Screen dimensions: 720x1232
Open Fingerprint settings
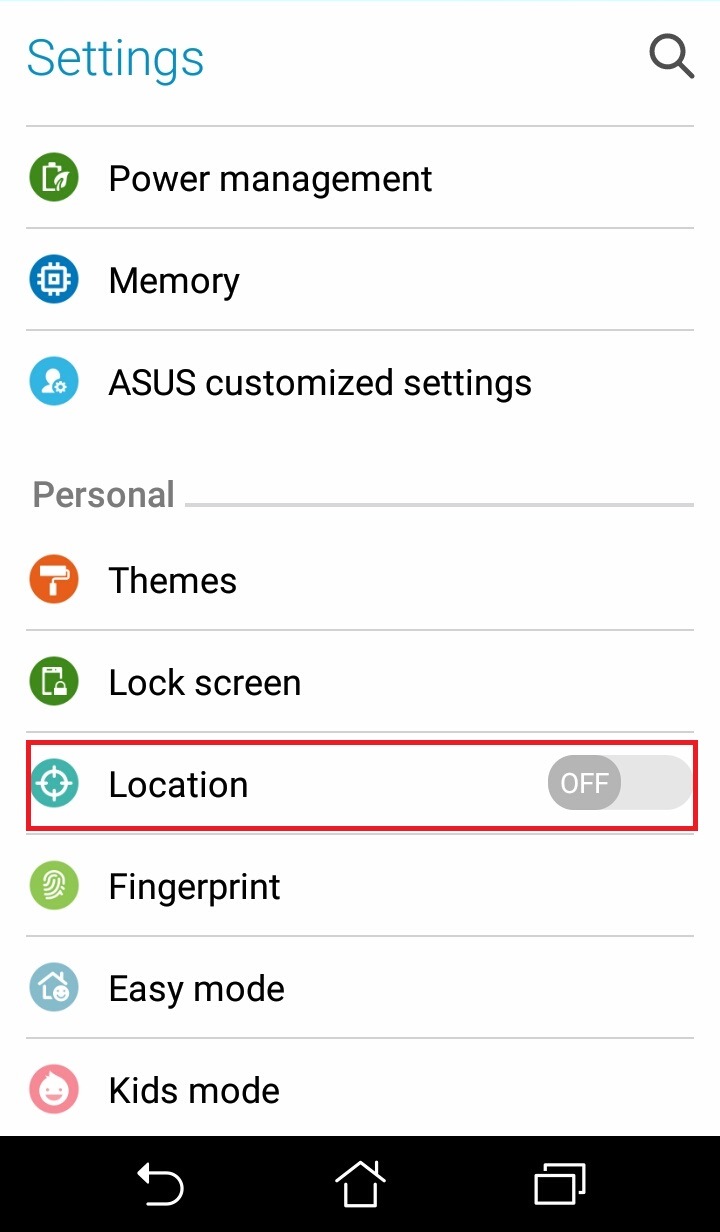click(360, 887)
